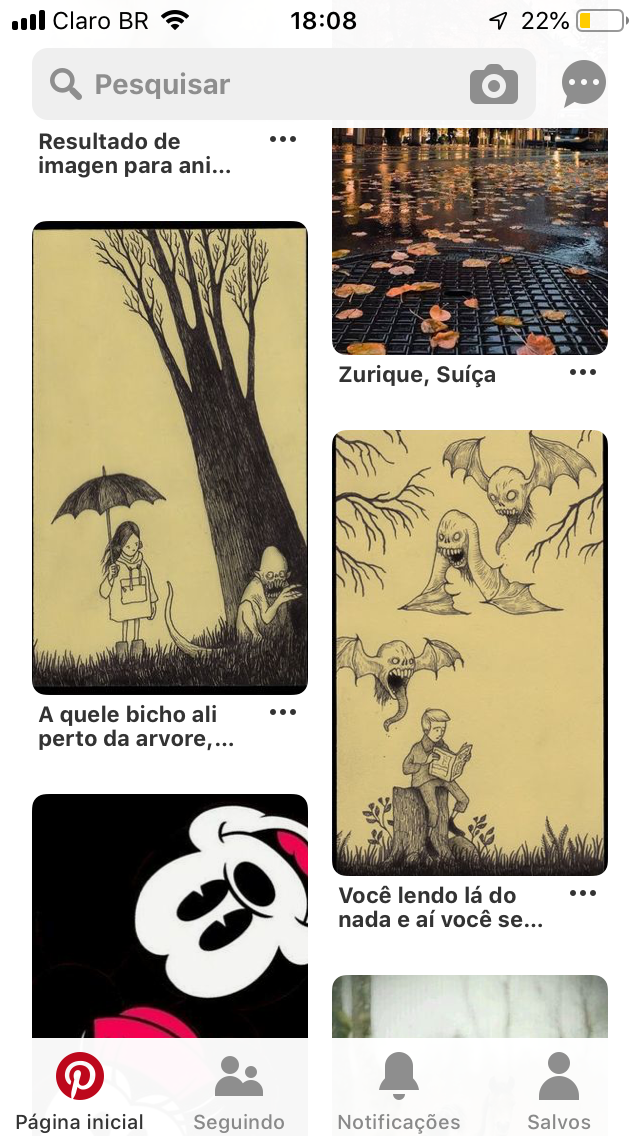Open the Zurique, Suíça street photo pin
Viewport: 640px width, 1136px height.
[470, 241]
